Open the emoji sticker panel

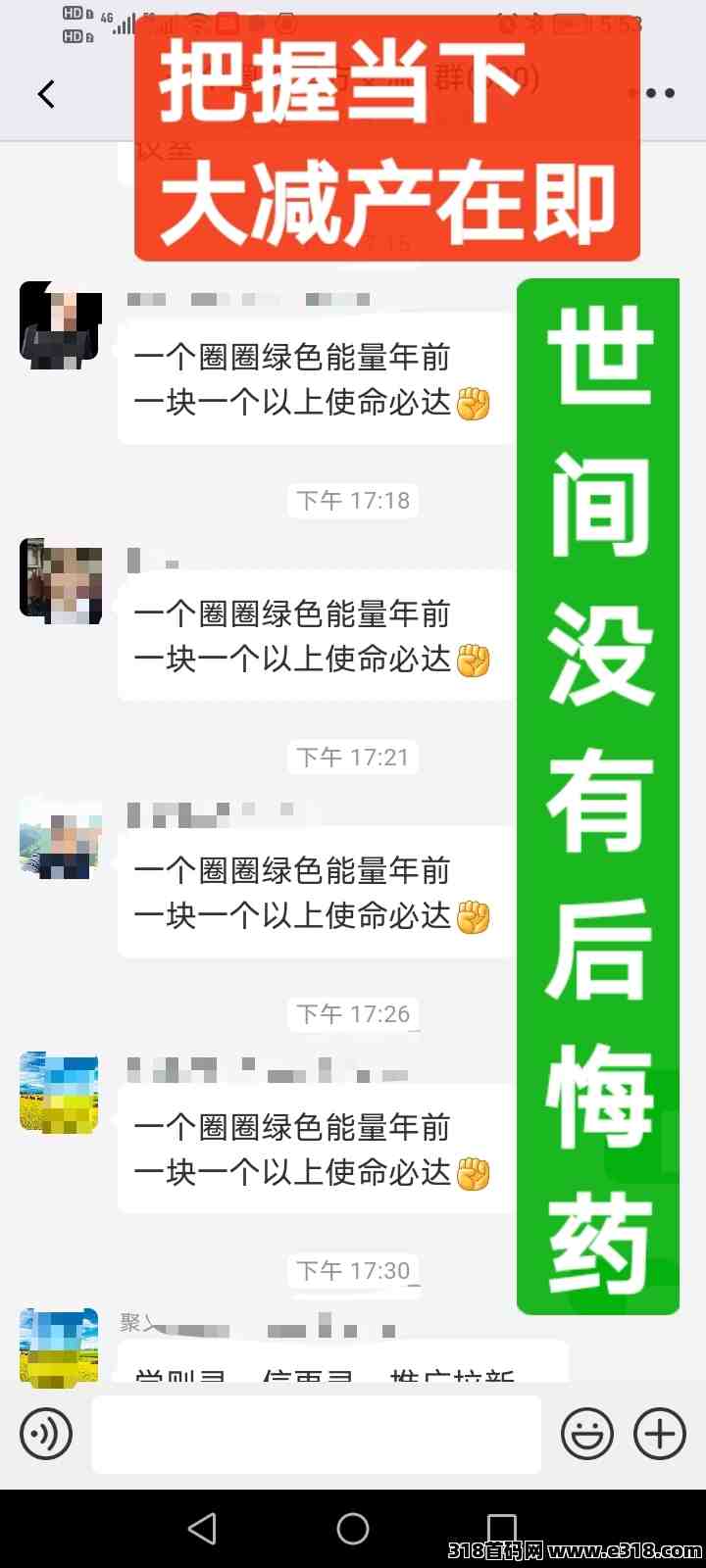click(586, 1434)
